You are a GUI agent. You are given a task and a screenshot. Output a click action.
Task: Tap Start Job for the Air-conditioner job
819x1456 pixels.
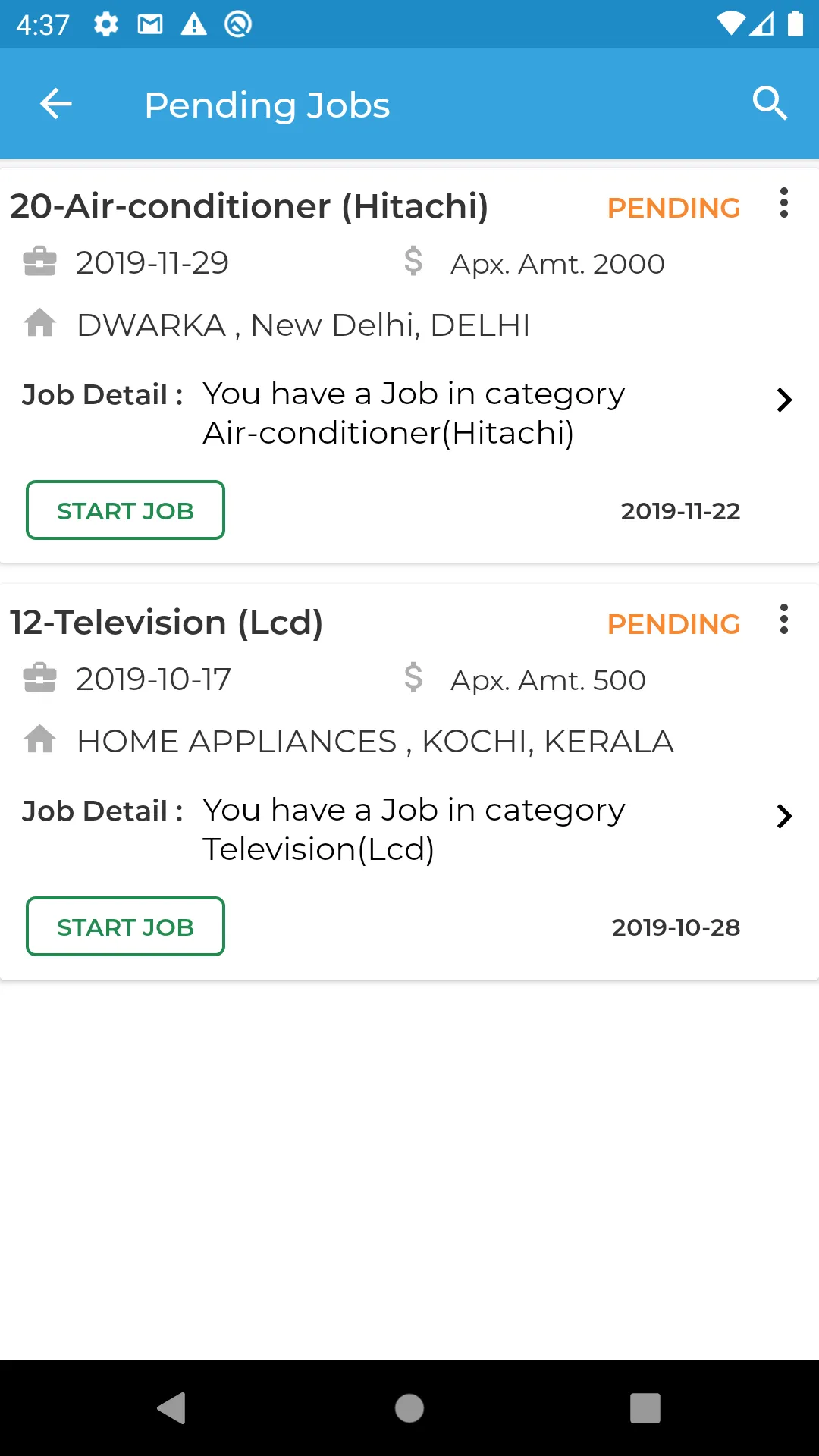(125, 510)
